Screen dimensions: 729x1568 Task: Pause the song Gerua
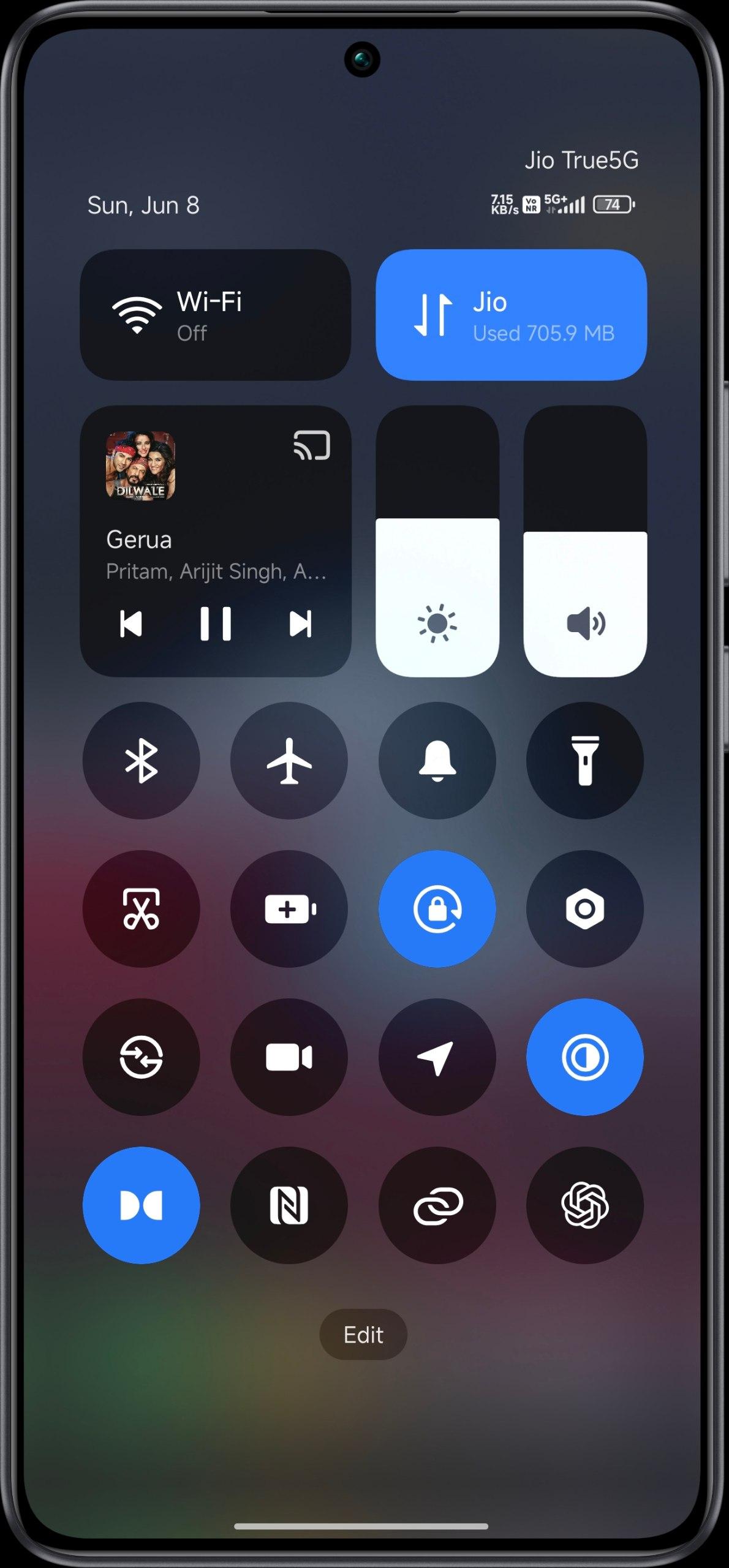pyautogui.click(x=216, y=624)
